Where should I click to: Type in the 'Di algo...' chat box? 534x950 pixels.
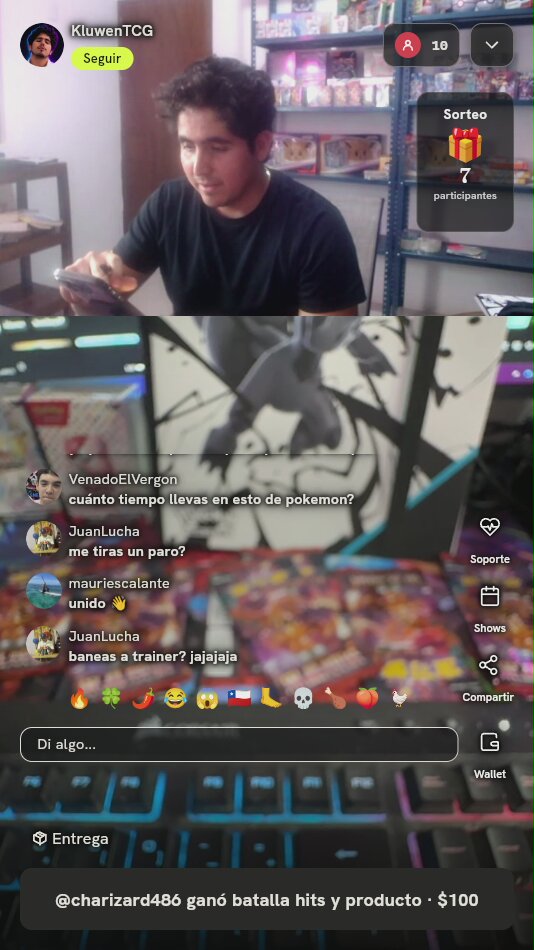pyautogui.click(x=239, y=744)
